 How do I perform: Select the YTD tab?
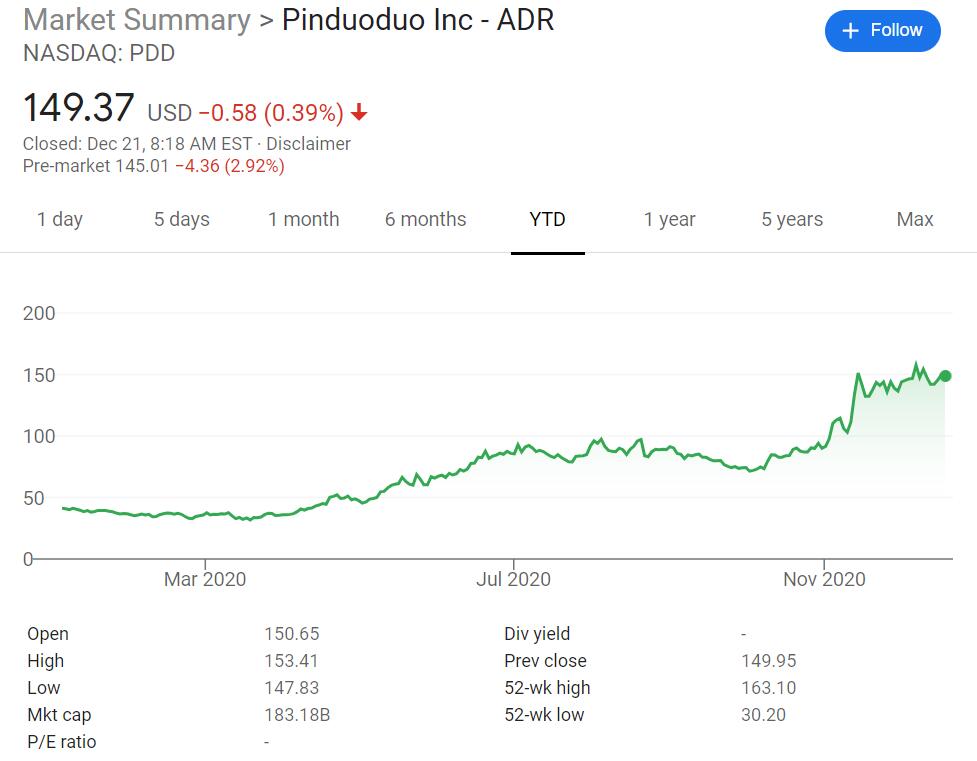(x=547, y=220)
